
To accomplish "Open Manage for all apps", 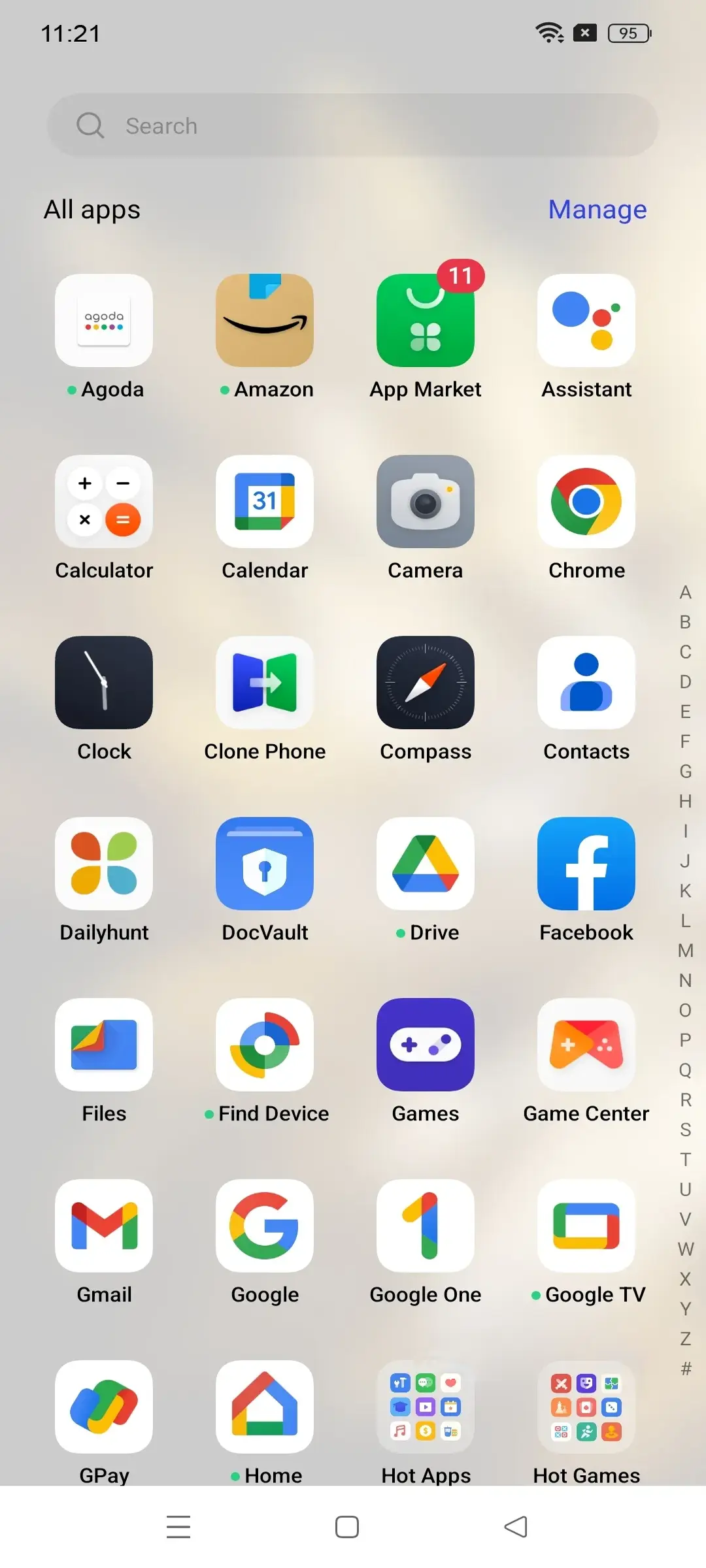I will pos(597,210).
